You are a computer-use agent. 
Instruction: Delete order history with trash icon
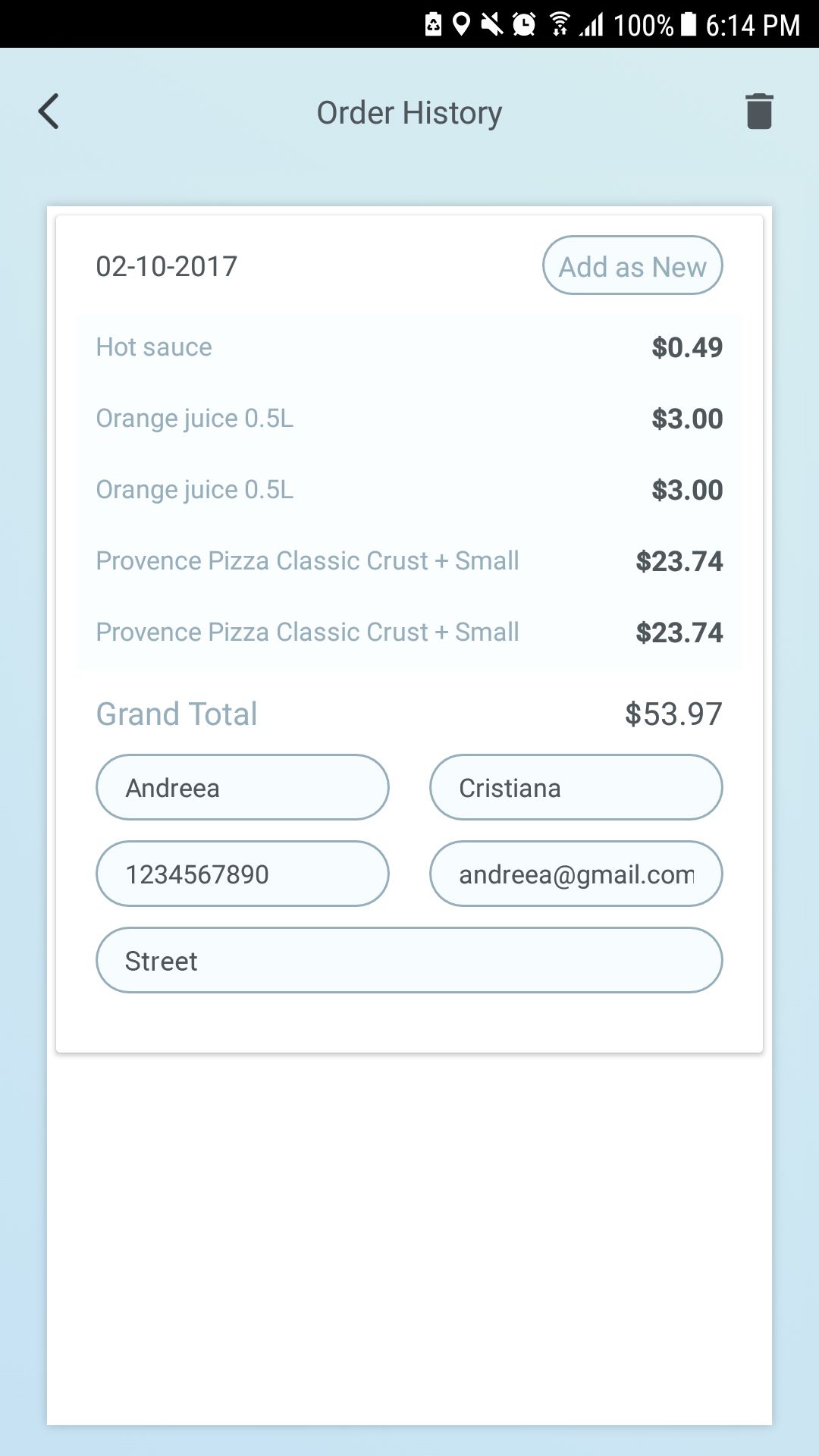[758, 111]
